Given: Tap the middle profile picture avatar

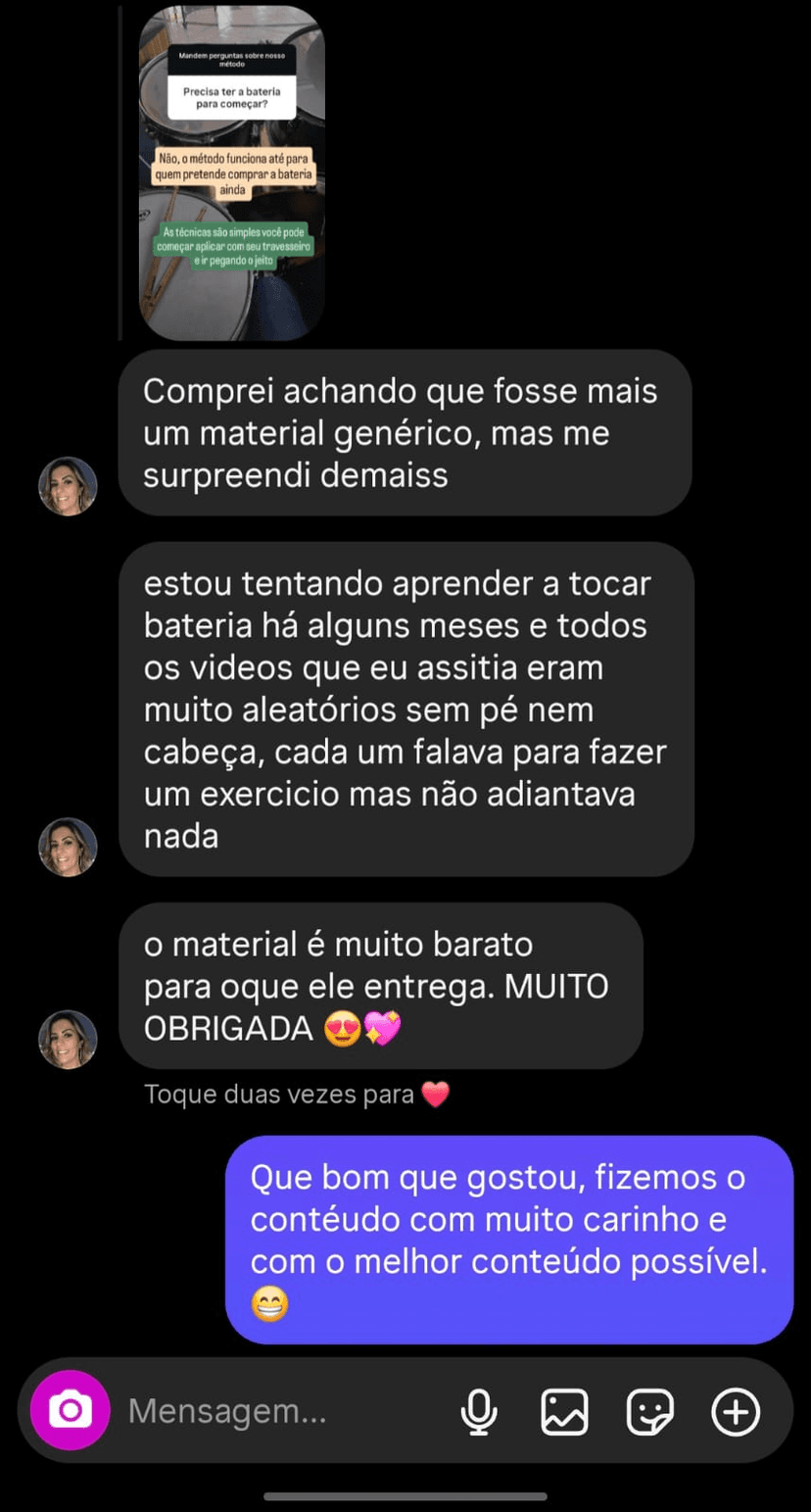Looking at the screenshot, I should click(x=67, y=848).
